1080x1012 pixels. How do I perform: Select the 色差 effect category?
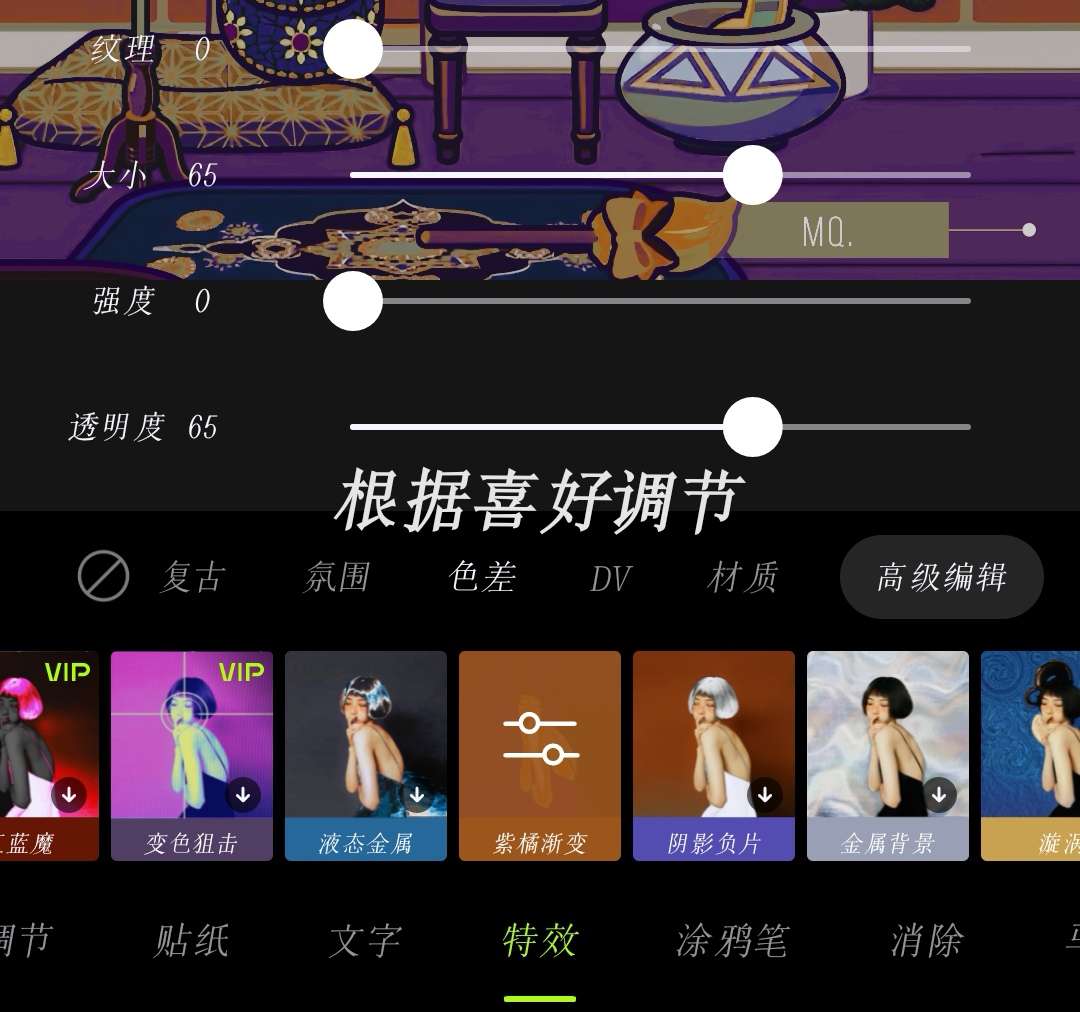tap(482, 577)
